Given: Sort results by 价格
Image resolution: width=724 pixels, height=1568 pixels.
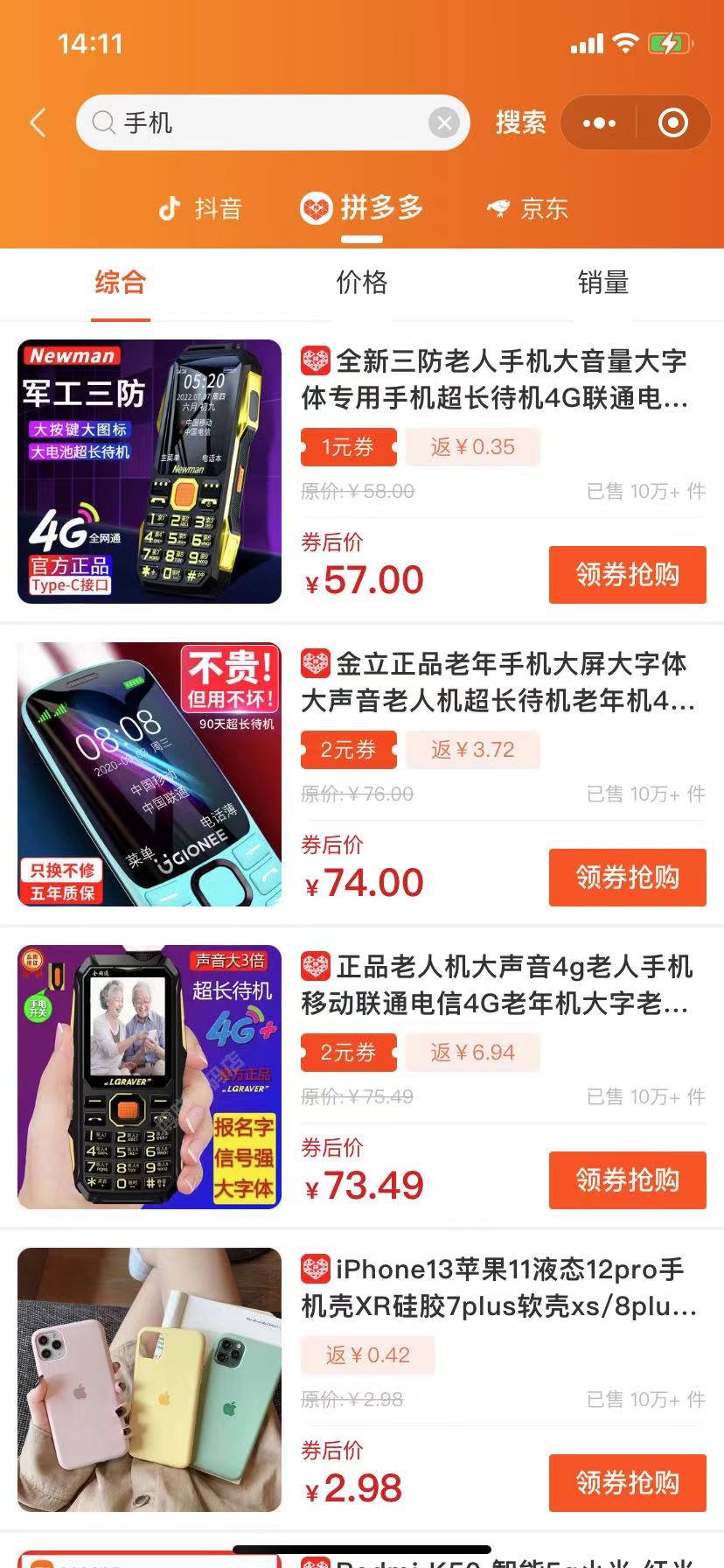Looking at the screenshot, I should pos(362,282).
